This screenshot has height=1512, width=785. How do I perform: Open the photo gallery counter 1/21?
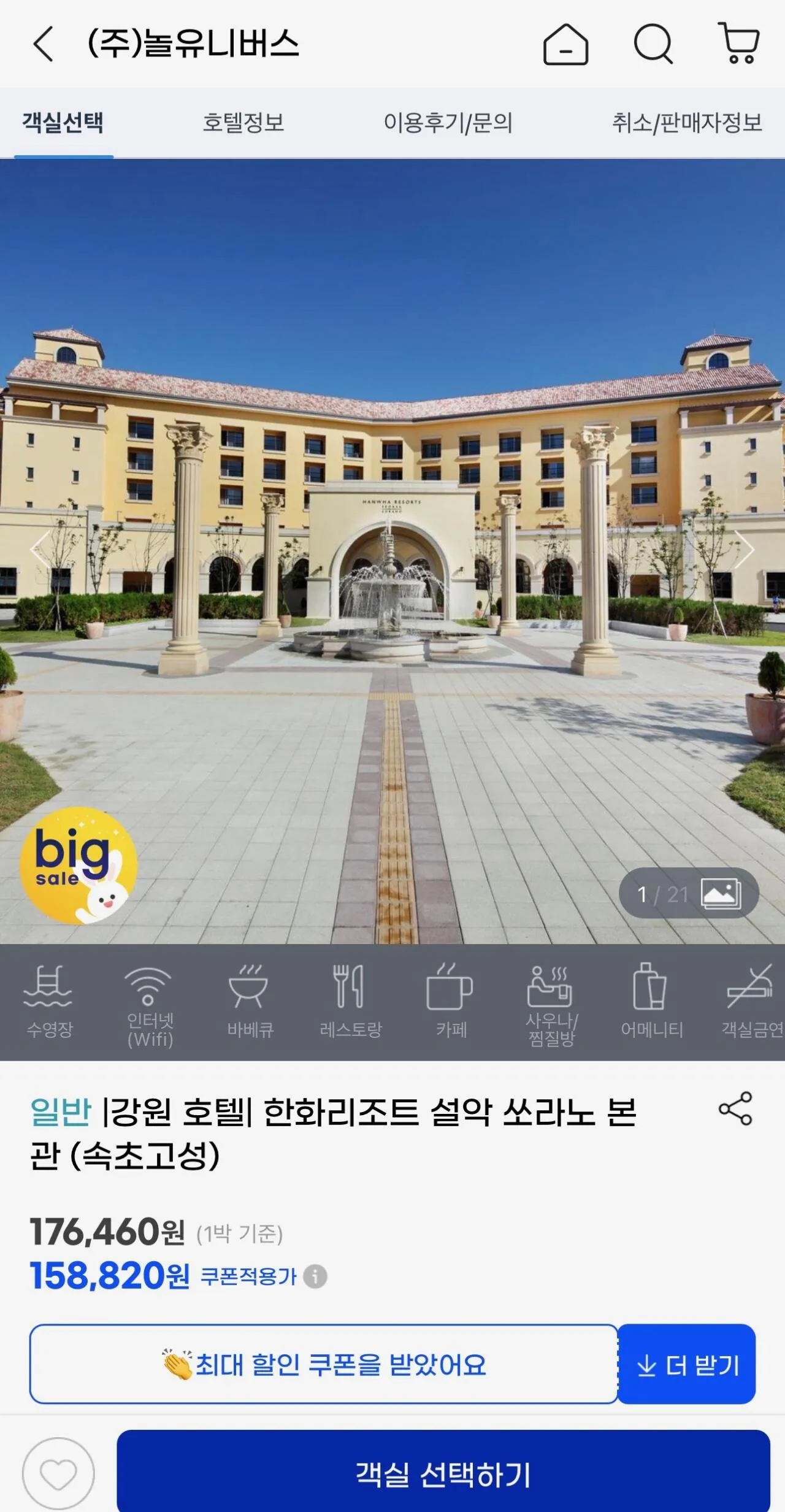pyautogui.click(x=689, y=894)
